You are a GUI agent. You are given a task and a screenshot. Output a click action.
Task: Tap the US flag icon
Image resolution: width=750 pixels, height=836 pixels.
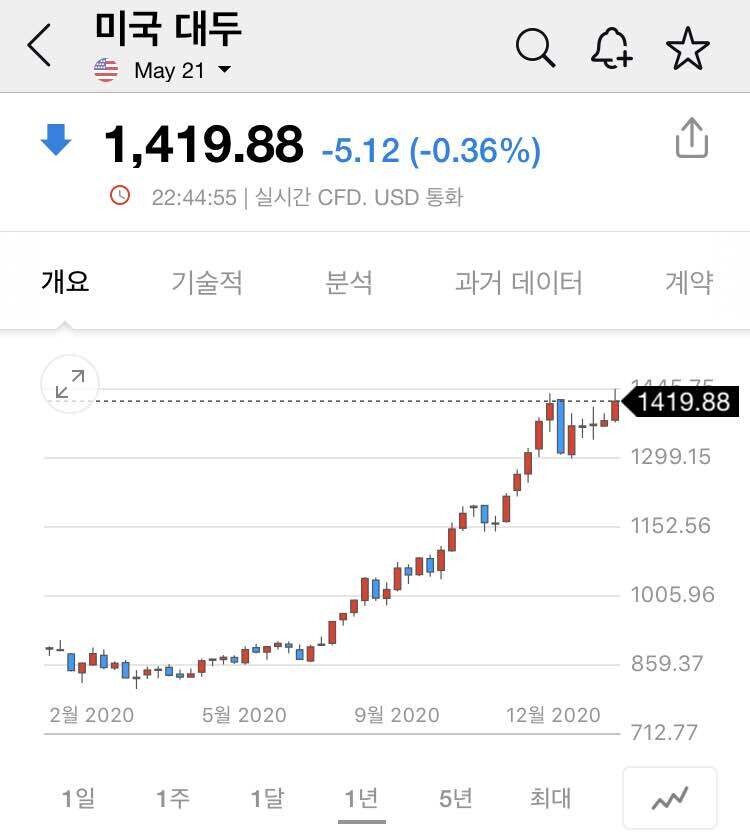click(x=104, y=70)
